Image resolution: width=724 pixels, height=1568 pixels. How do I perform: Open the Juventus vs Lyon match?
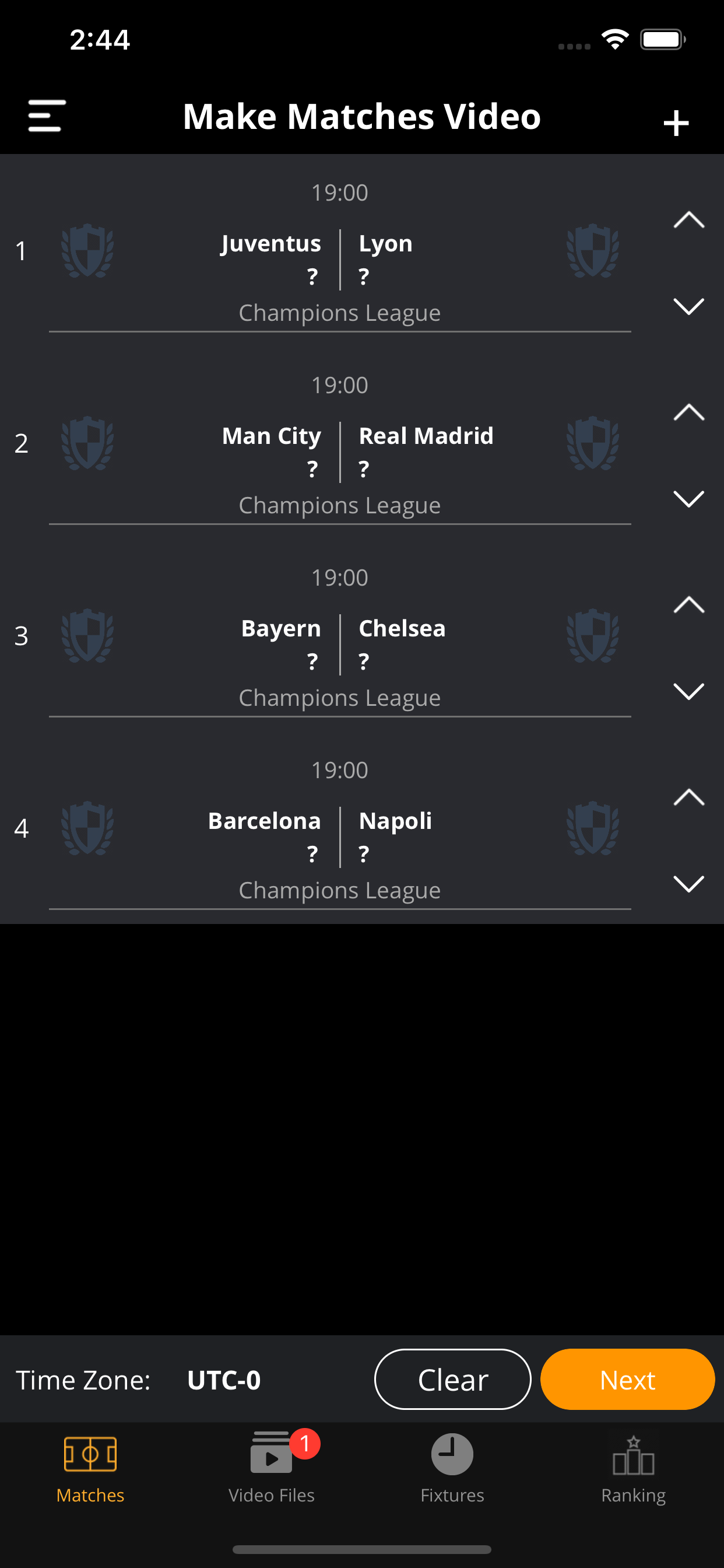point(339,252)
